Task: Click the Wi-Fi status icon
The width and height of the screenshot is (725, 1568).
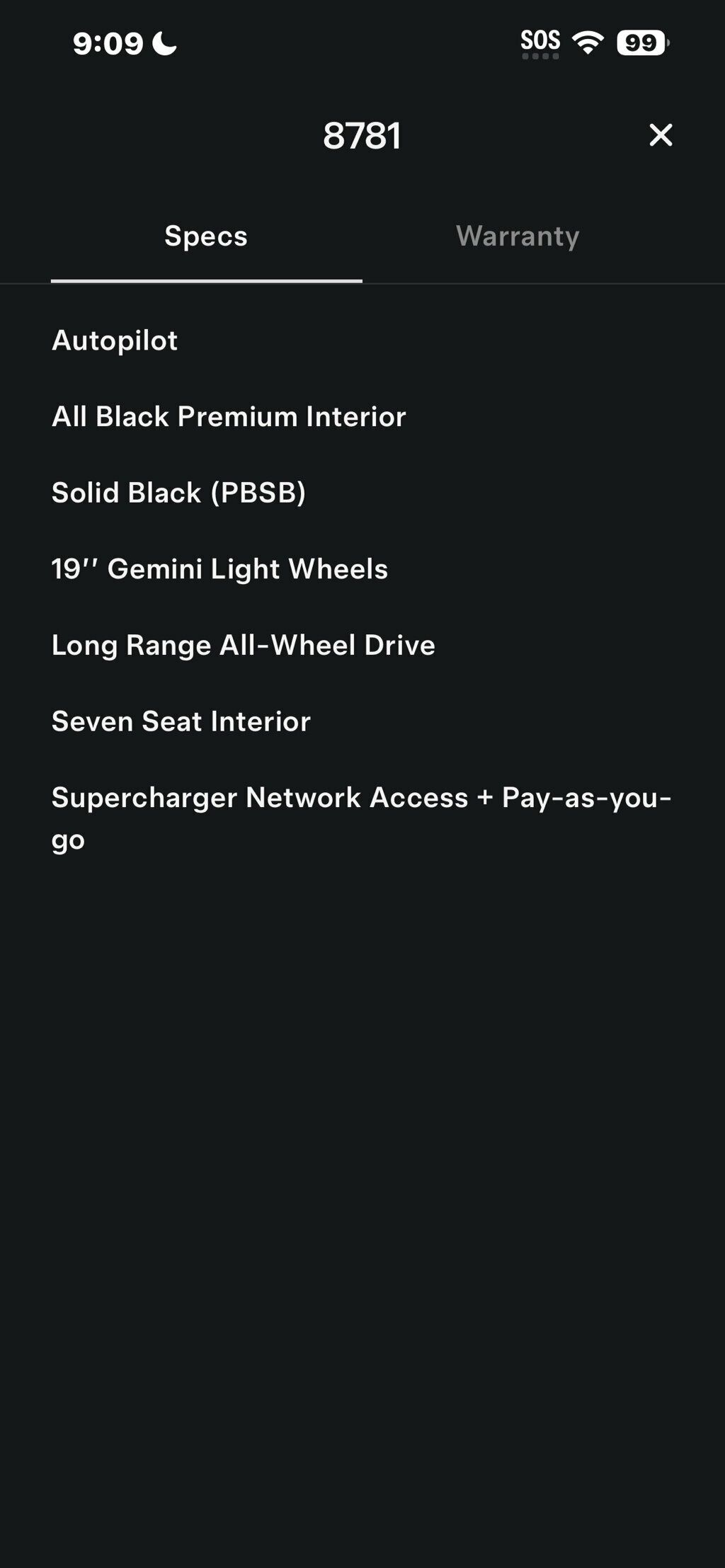Action: (588, 41)
